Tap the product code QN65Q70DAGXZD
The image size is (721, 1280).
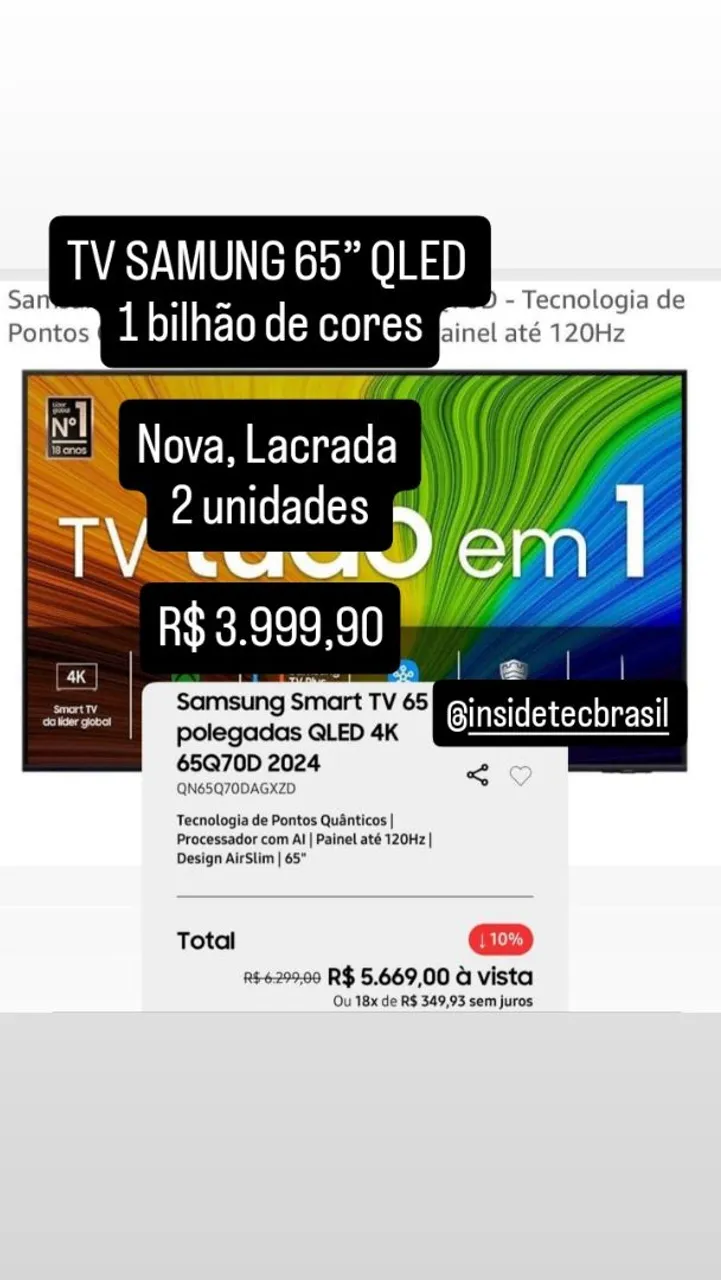[x=237, y=789]
